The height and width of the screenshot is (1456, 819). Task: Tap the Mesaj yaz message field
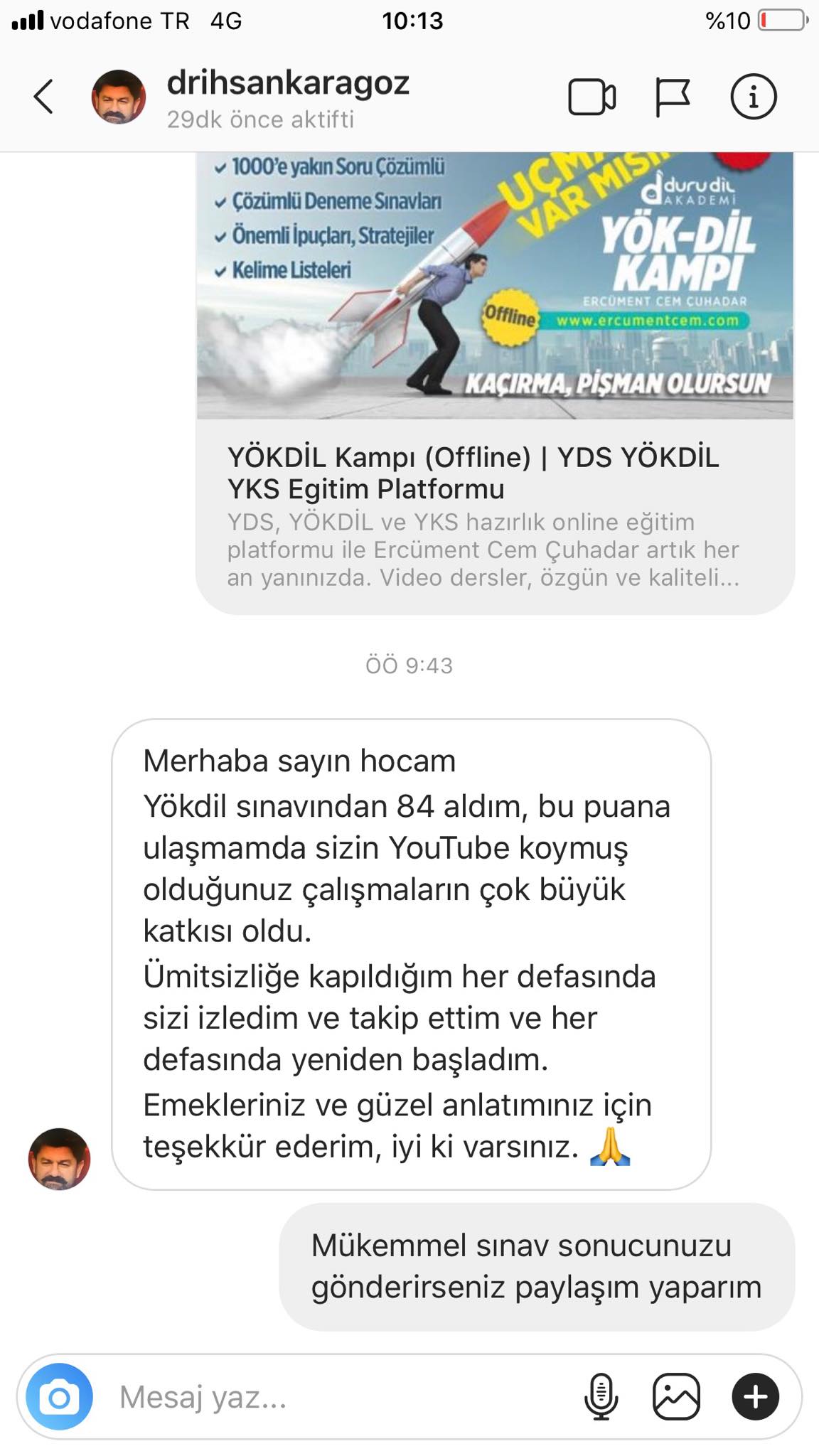click(x=341, y=1397)
